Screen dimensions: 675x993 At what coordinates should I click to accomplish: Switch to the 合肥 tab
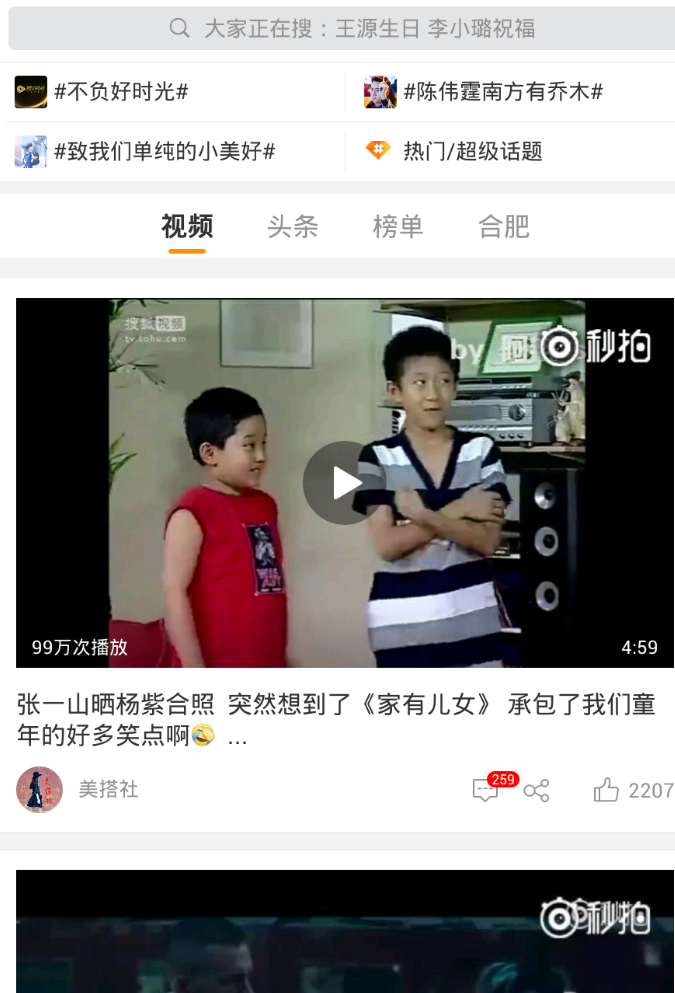point(504,226)
